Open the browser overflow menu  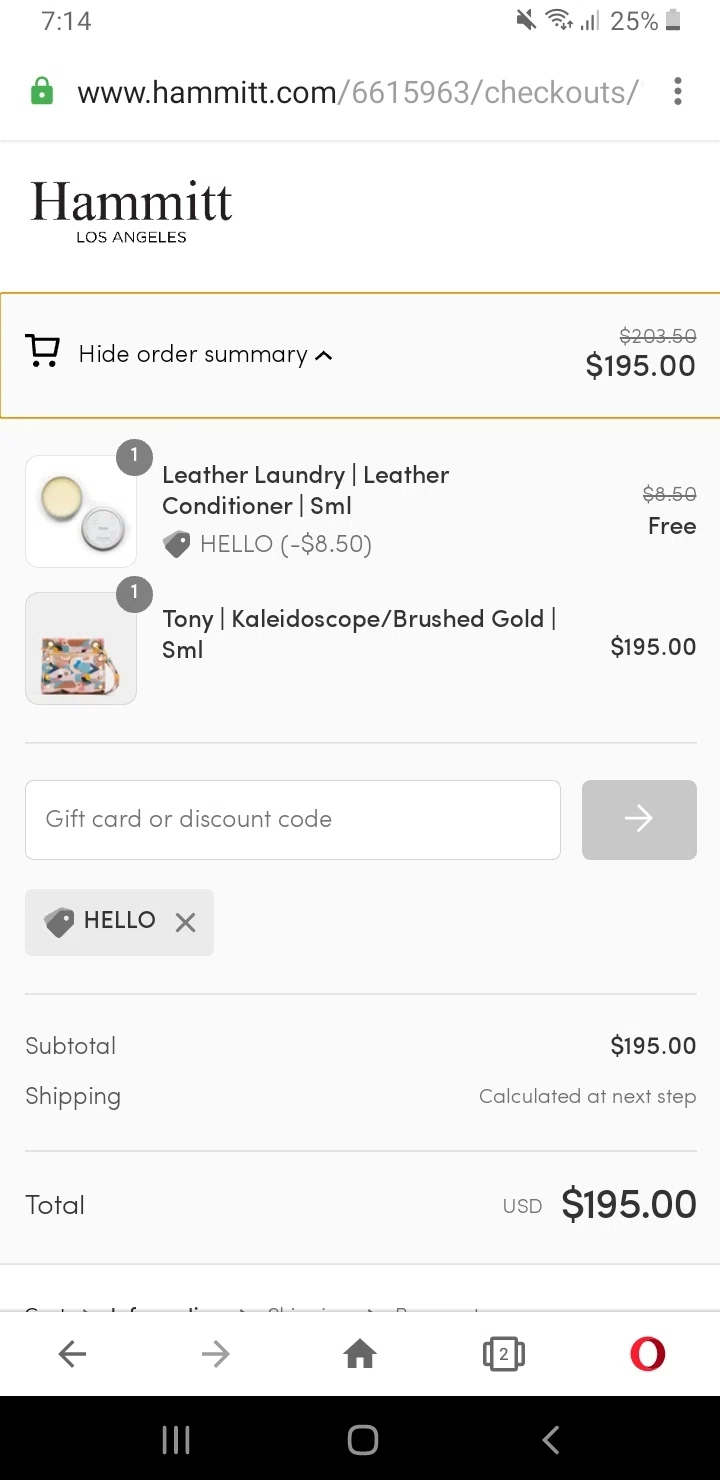[x=678, y=92]
